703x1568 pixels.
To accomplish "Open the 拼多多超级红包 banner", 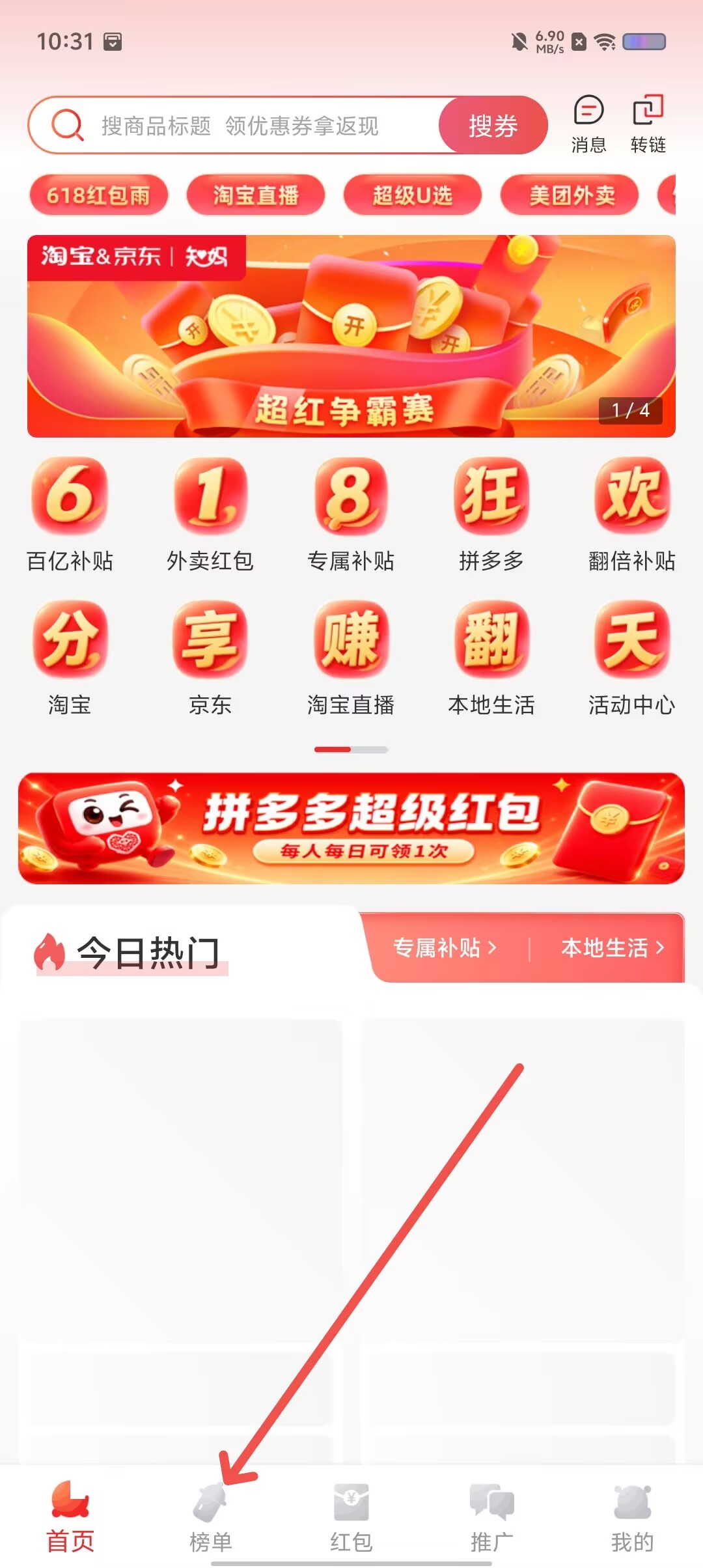I will coord(351,828).
